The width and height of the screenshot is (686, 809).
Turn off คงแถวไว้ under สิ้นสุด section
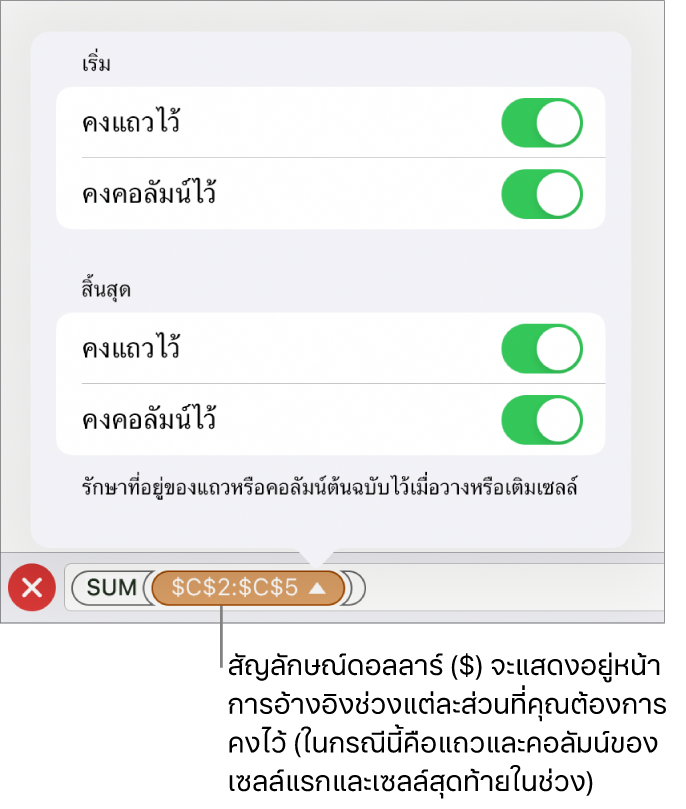point(541,348)
